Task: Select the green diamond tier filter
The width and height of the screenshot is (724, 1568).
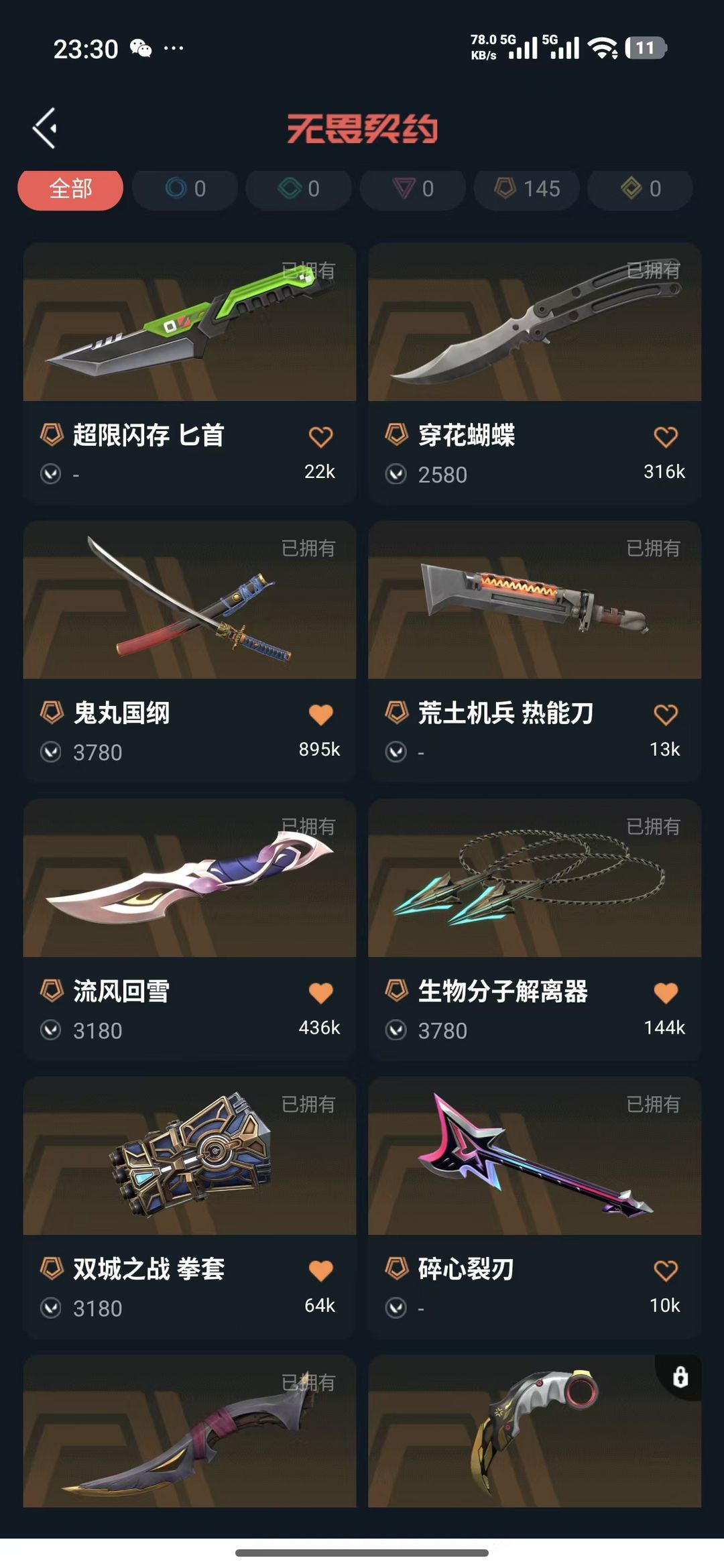Action: click(299, 189)
